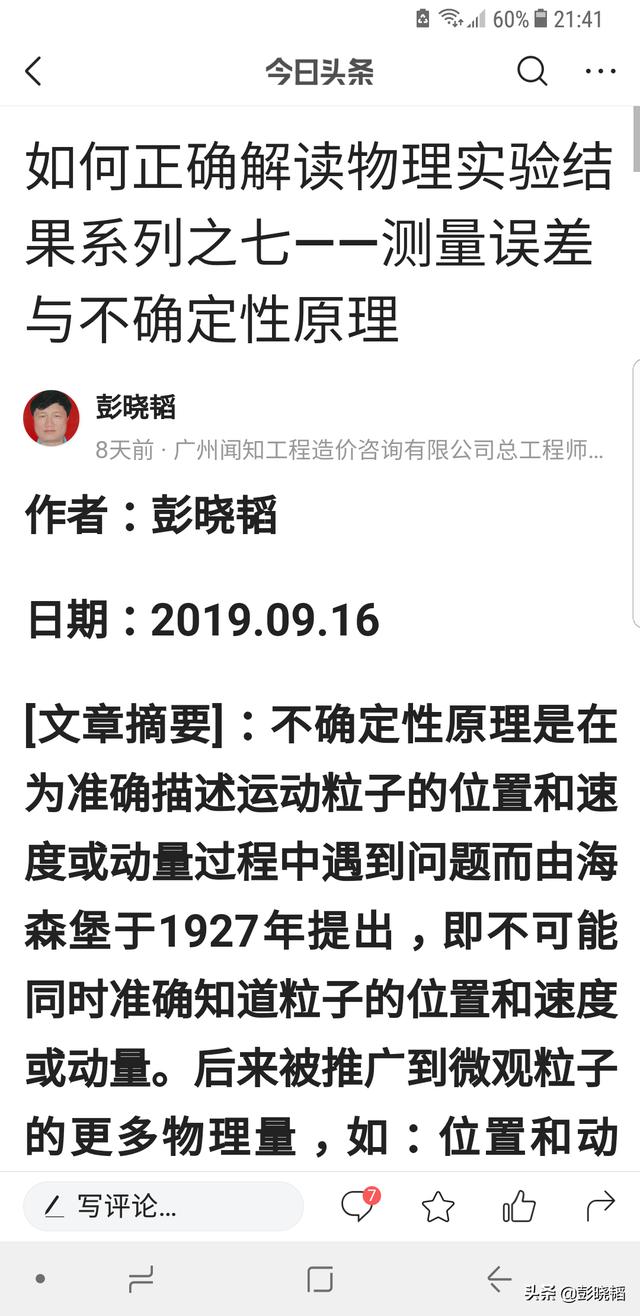Viewport: 640px width, 1316px height.
Task: Open search from the top bar
Action: [x=531, y=71]
